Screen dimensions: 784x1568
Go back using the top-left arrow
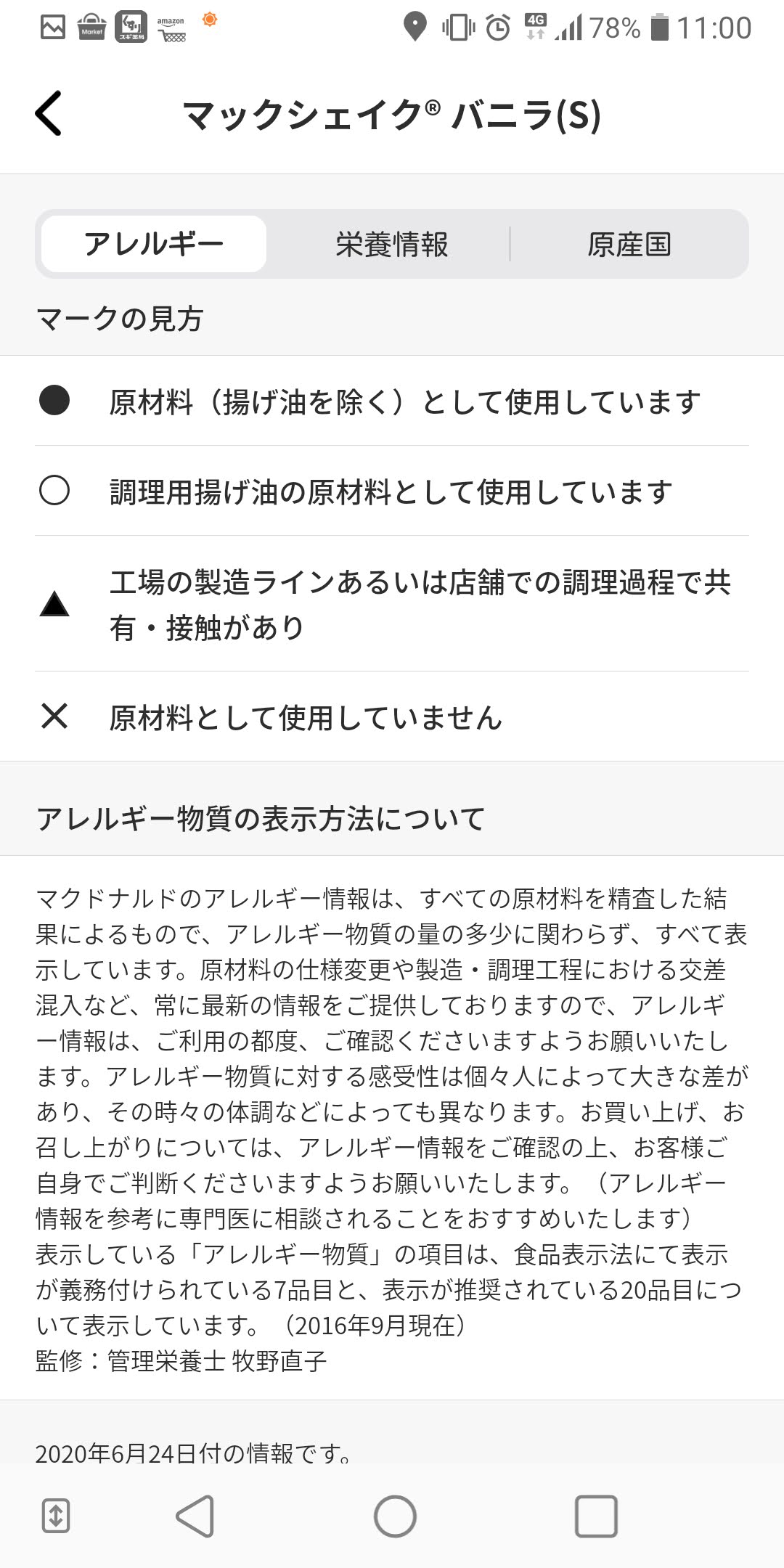(x=49, y=114)
